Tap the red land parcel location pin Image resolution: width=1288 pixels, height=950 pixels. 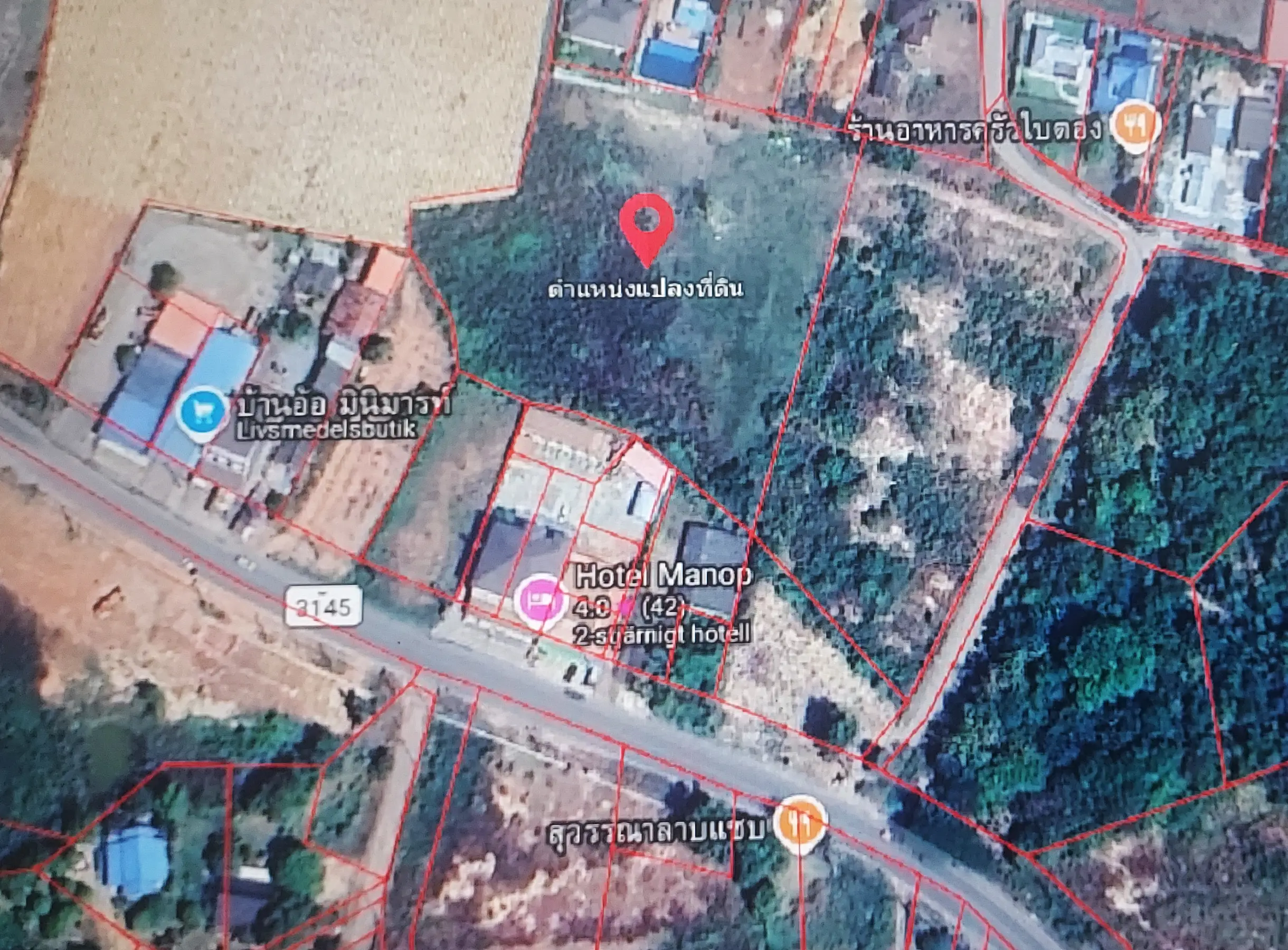[x=647, y=224]
